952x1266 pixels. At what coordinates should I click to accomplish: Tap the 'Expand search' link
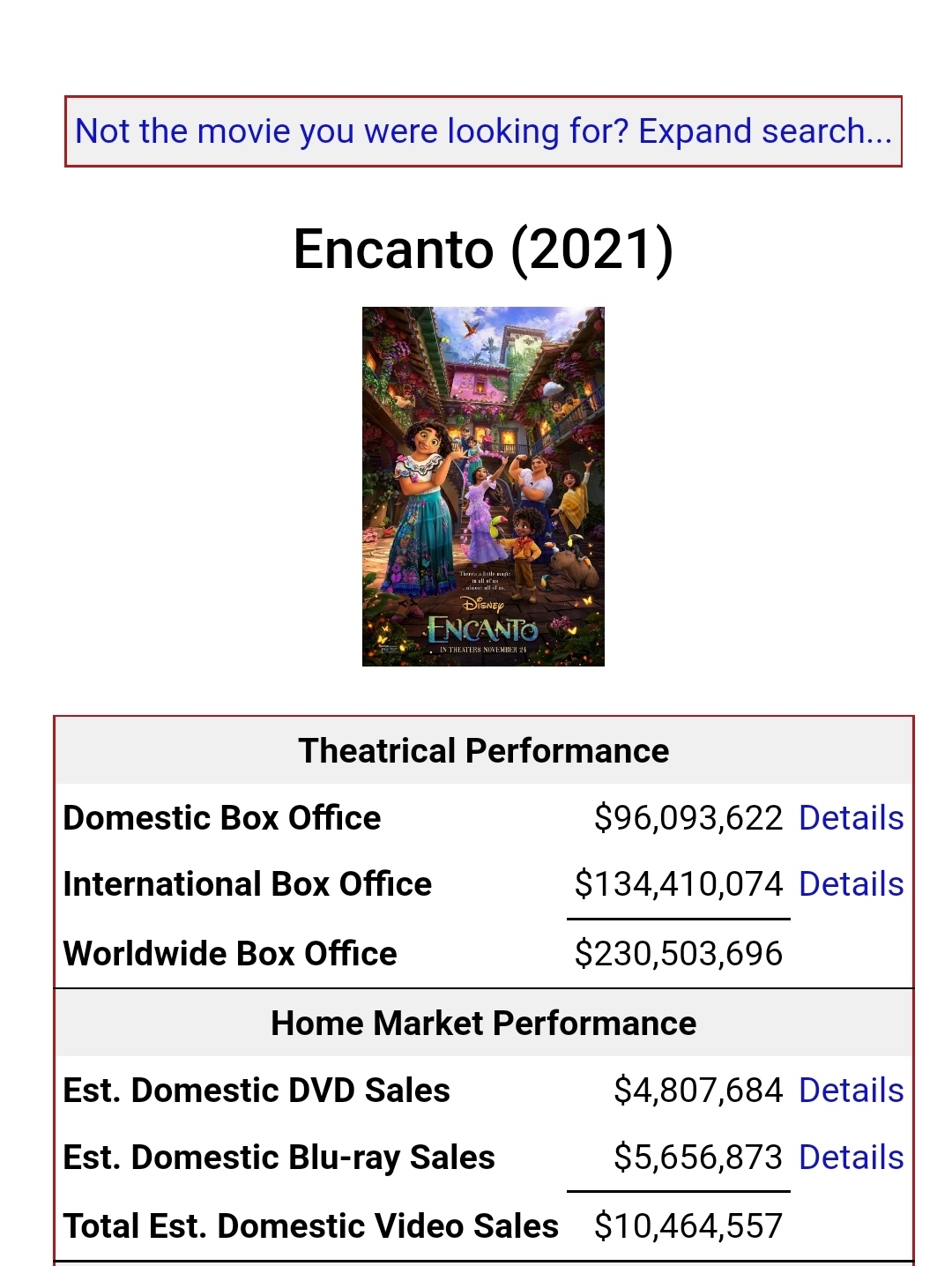point(483,131)
